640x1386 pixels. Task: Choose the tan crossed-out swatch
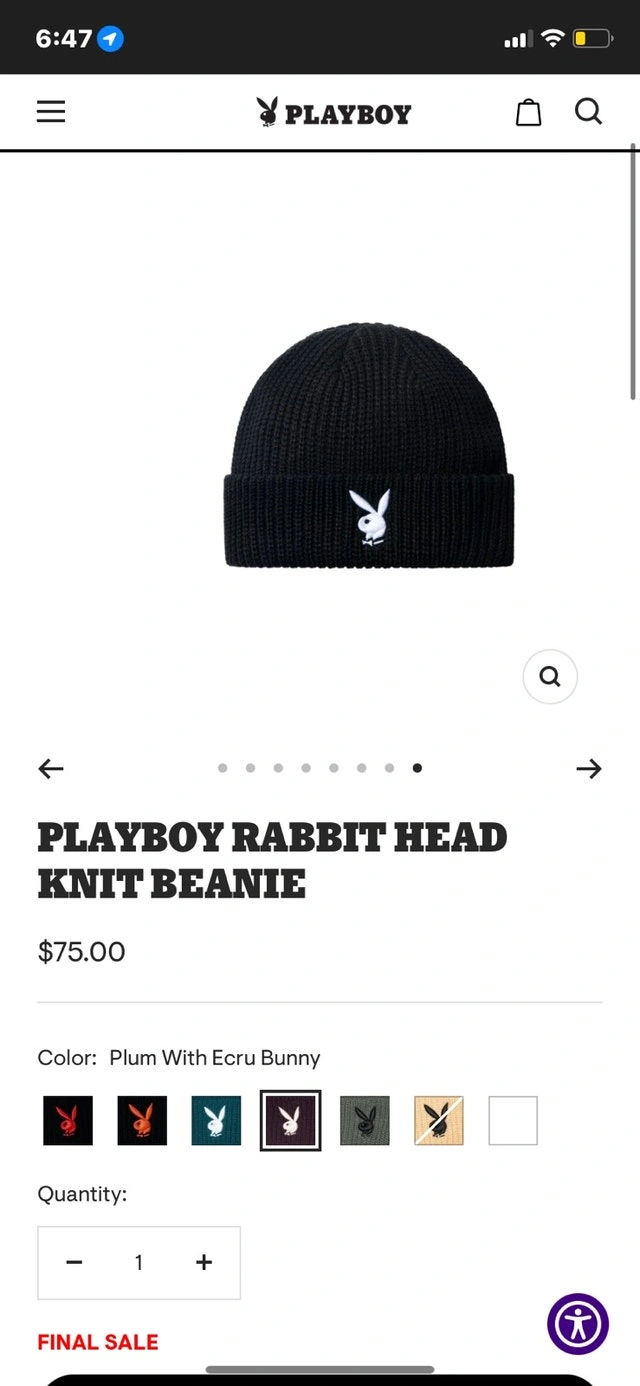coord(439,1120)
